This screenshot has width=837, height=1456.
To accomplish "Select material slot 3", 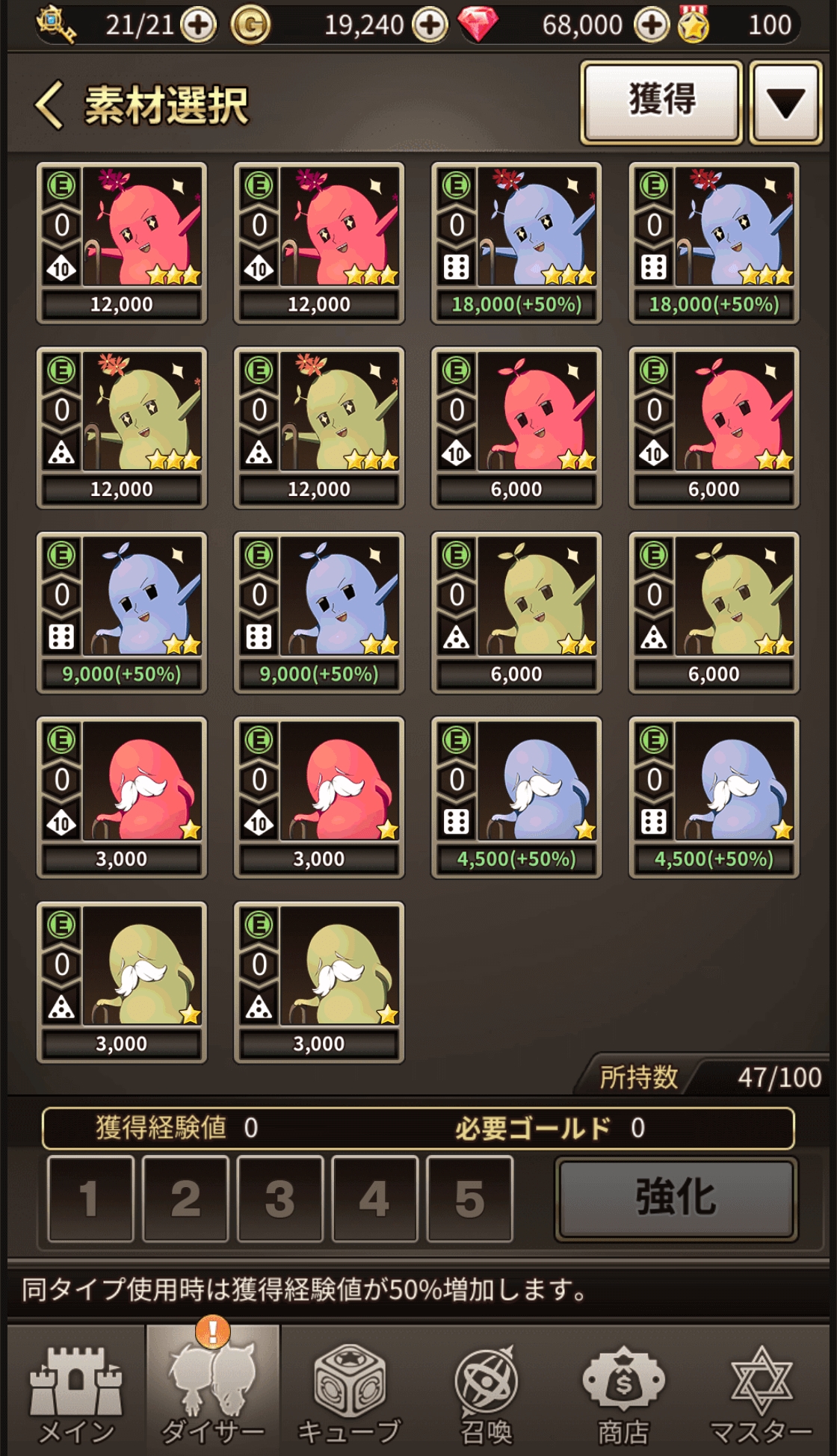I will point(280,1198).
